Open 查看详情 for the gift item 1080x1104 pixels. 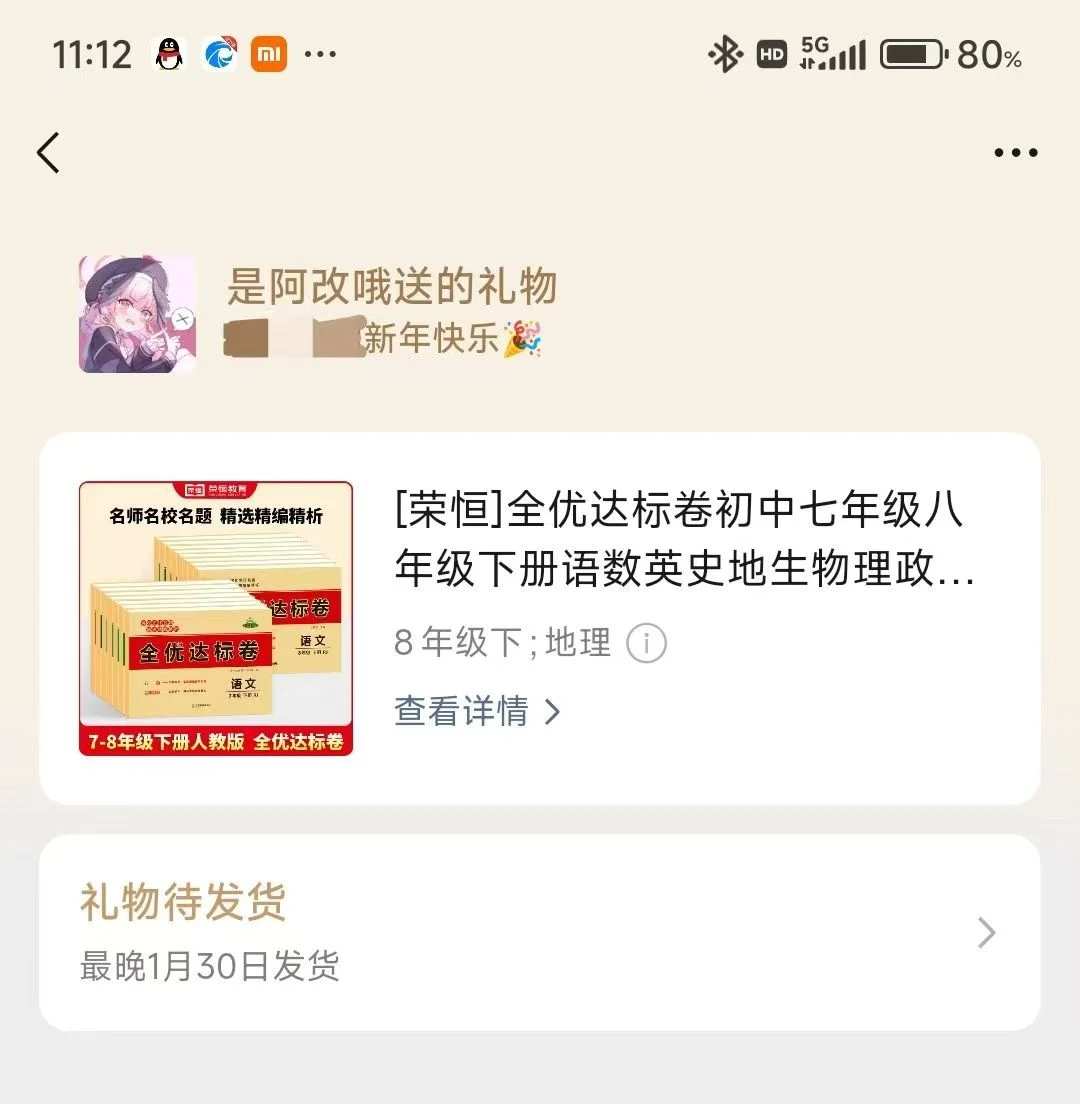click(x=477, y=712)
